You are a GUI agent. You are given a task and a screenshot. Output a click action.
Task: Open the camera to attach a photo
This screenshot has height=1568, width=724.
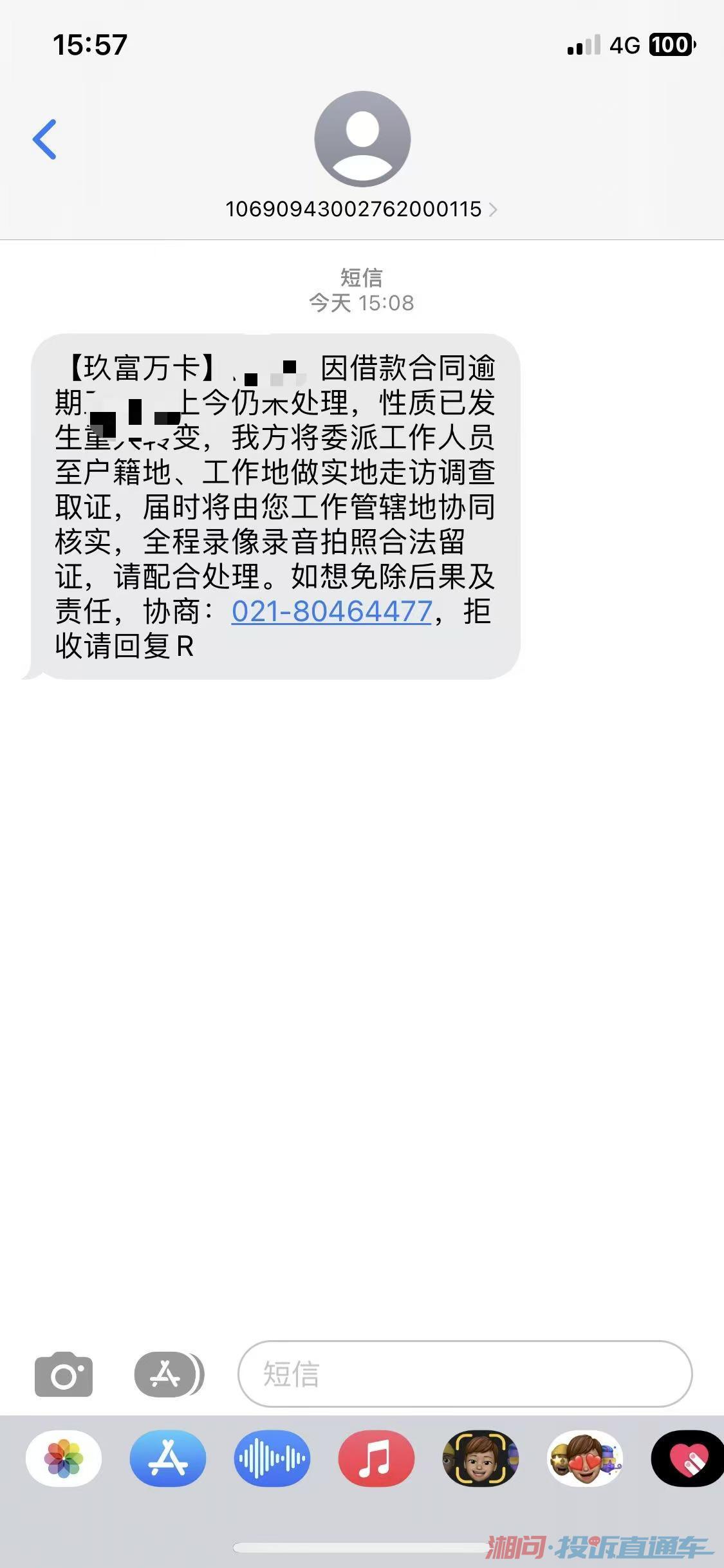point(64,1374)
